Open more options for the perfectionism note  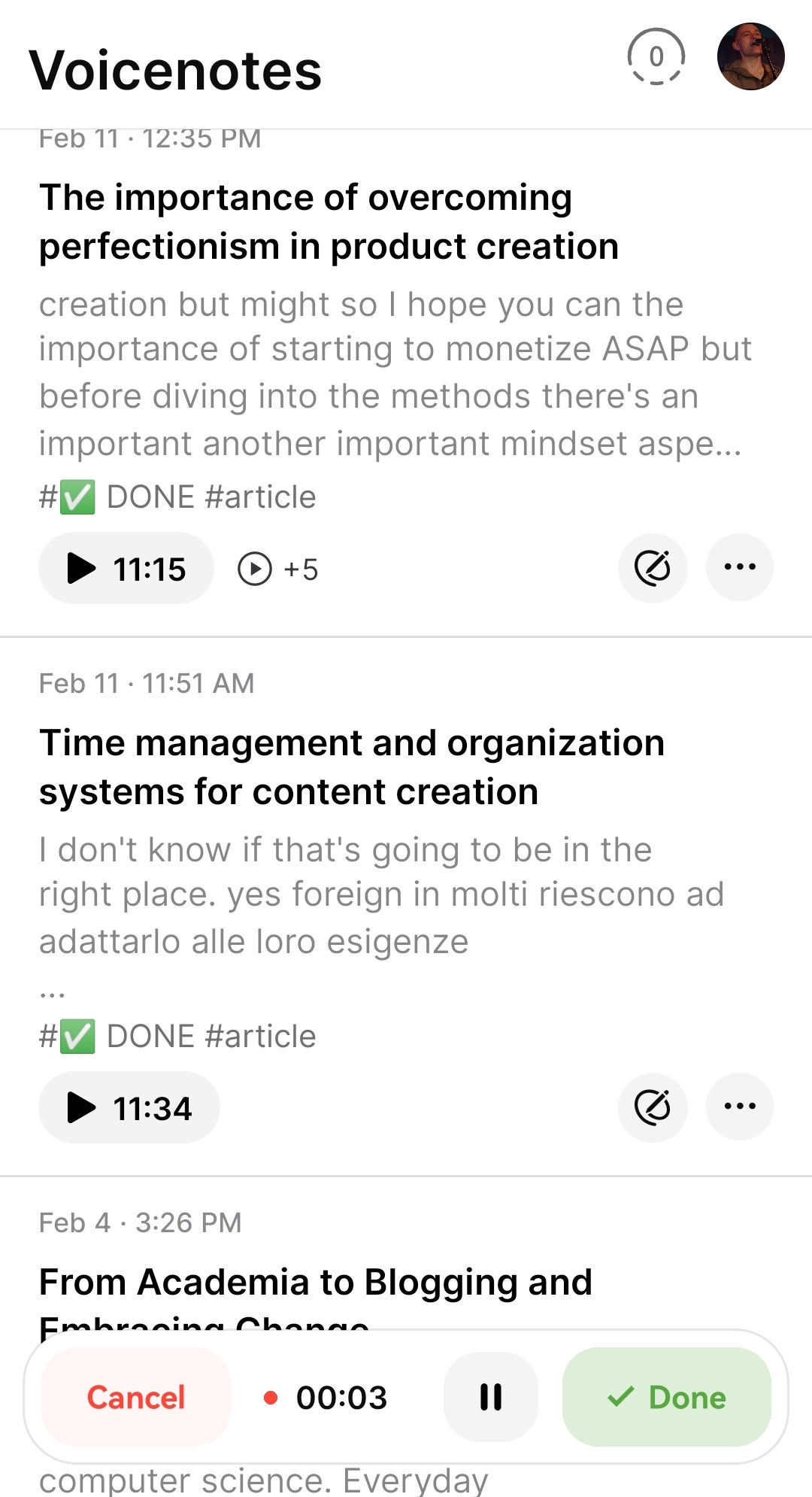click(740, 567)
